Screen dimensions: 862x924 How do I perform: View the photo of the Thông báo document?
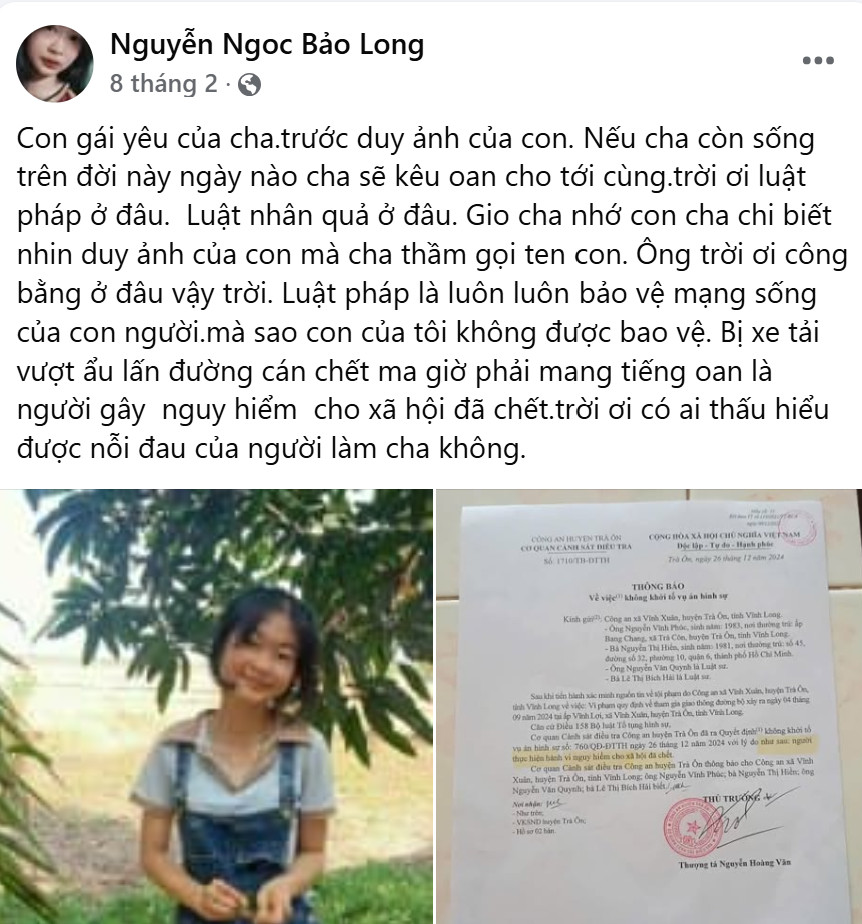click(x=648, y=706)
